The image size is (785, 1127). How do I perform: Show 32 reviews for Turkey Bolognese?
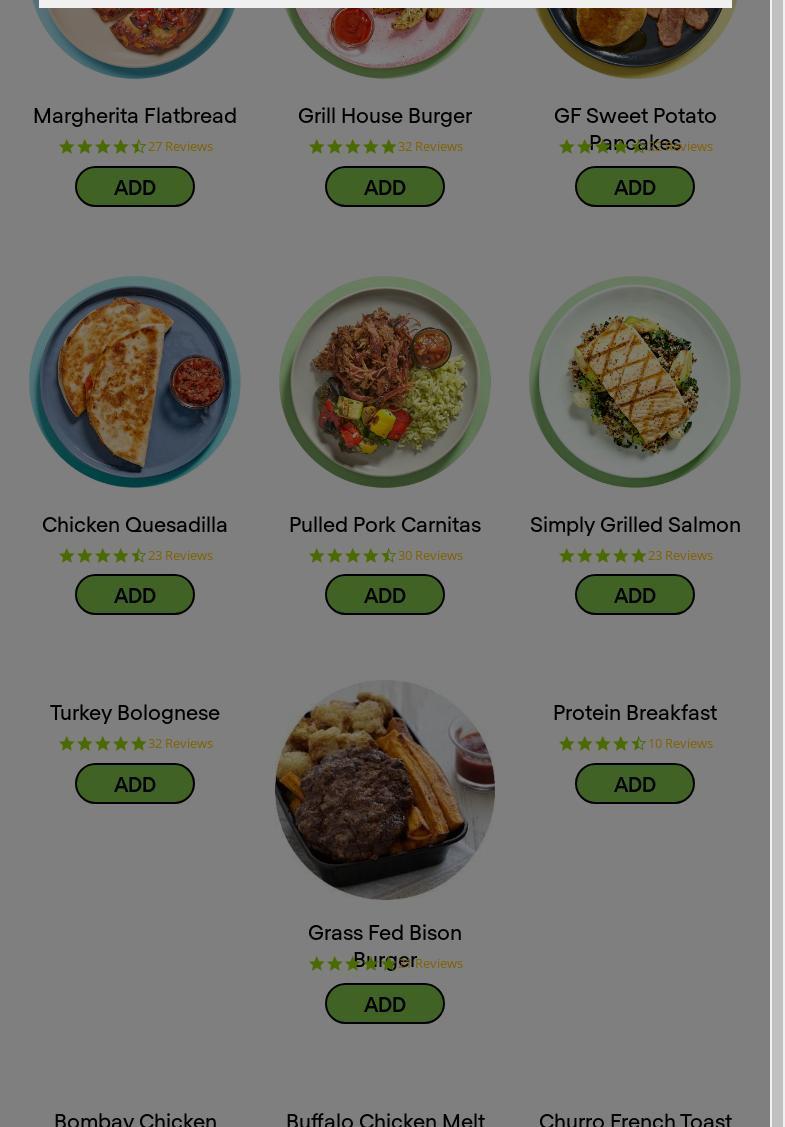[x=180, y=744]
